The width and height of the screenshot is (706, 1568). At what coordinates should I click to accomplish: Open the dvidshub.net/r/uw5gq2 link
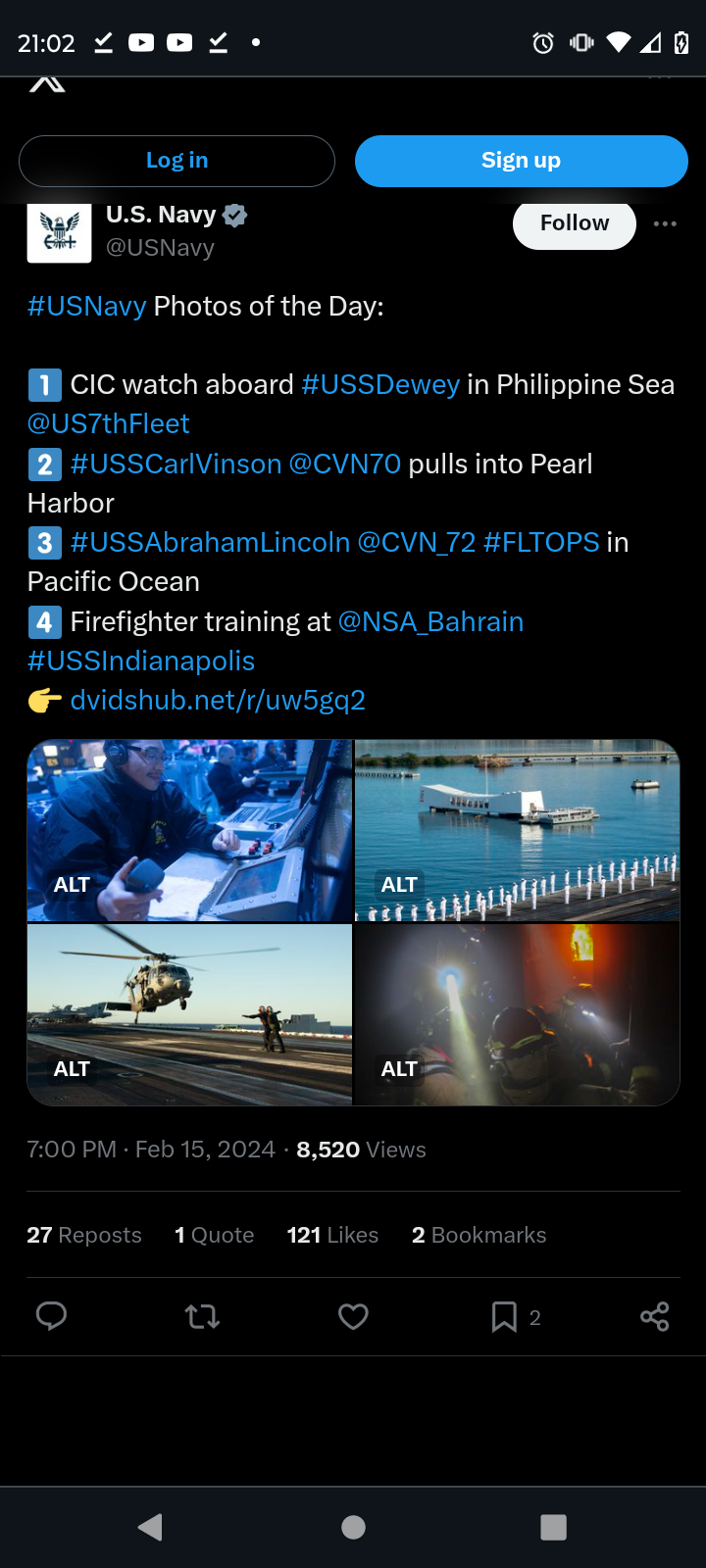point(218,700)
